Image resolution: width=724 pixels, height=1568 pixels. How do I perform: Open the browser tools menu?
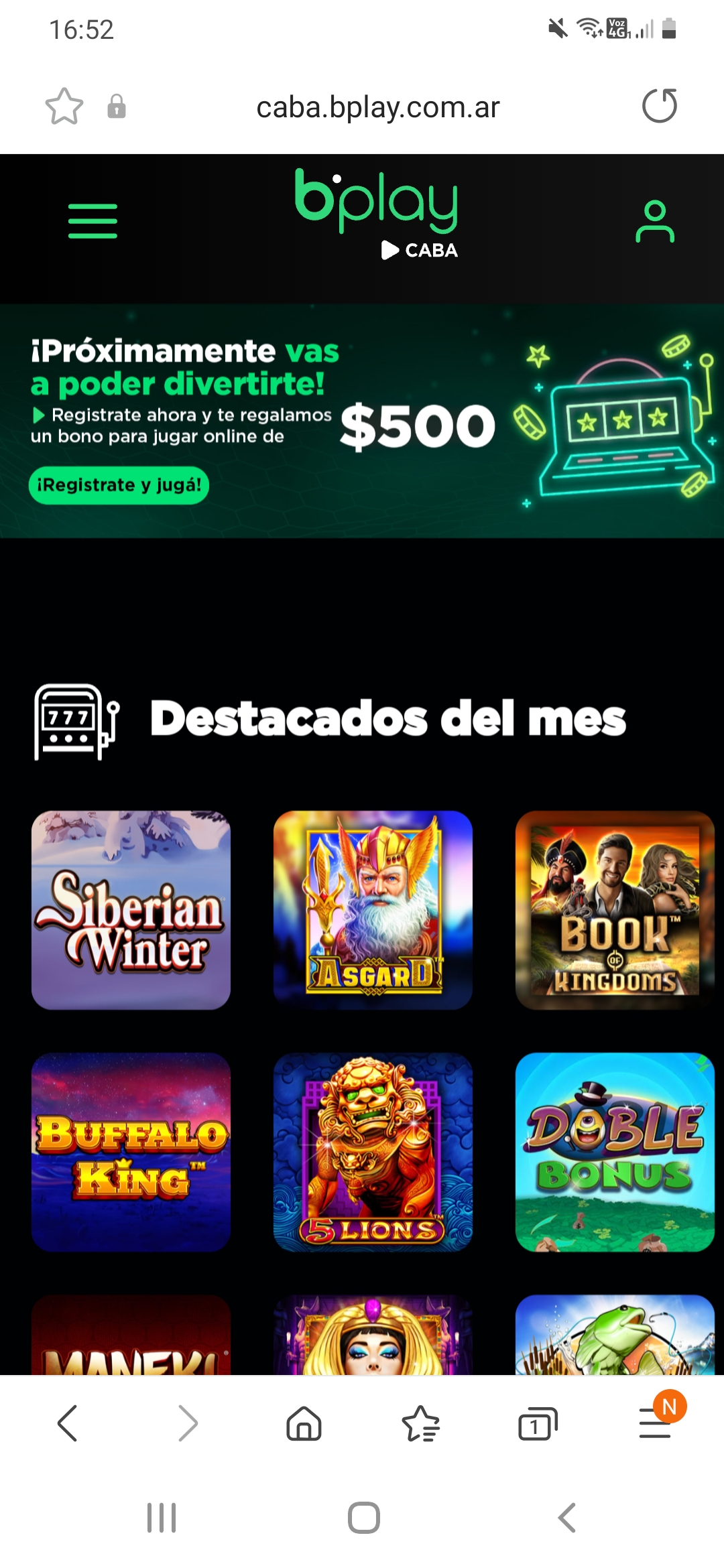click(656, 1423)
